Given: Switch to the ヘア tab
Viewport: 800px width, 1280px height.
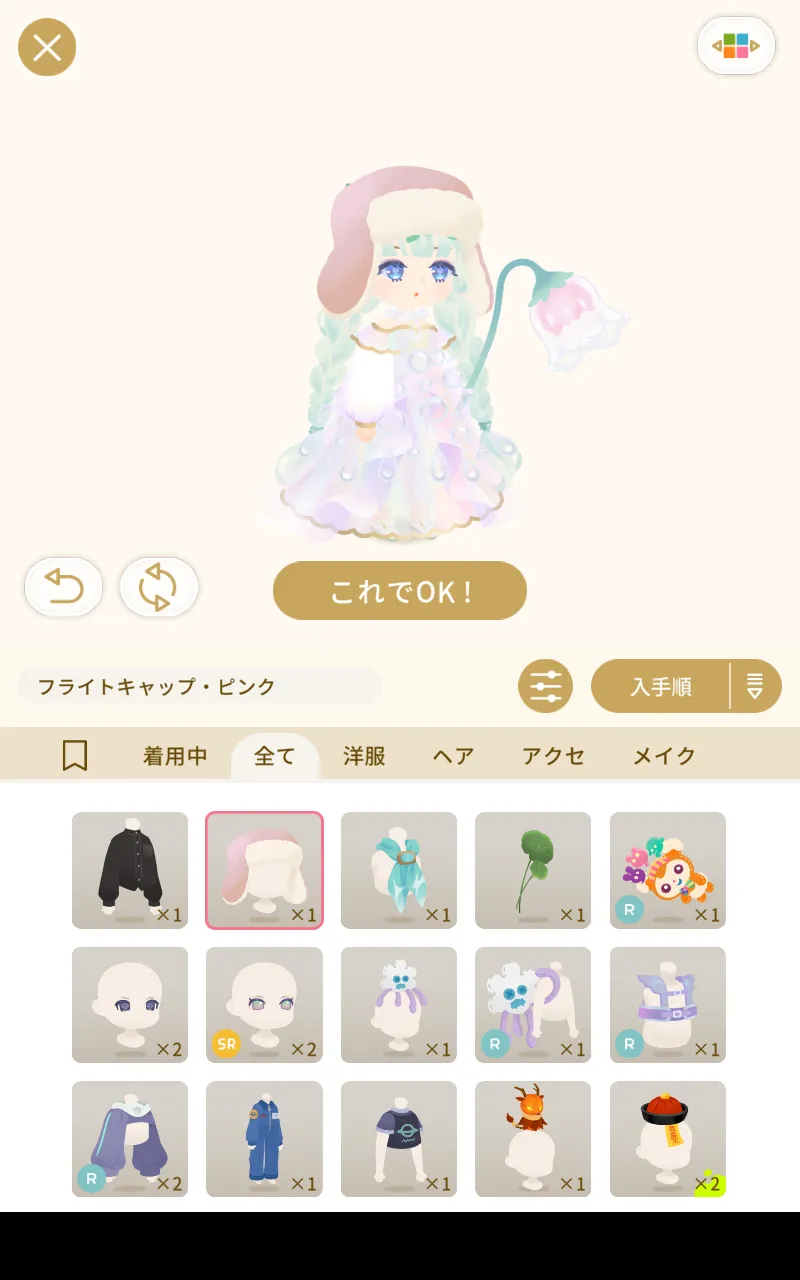Looking at the screenshot, I should click(x=453, y=756).
